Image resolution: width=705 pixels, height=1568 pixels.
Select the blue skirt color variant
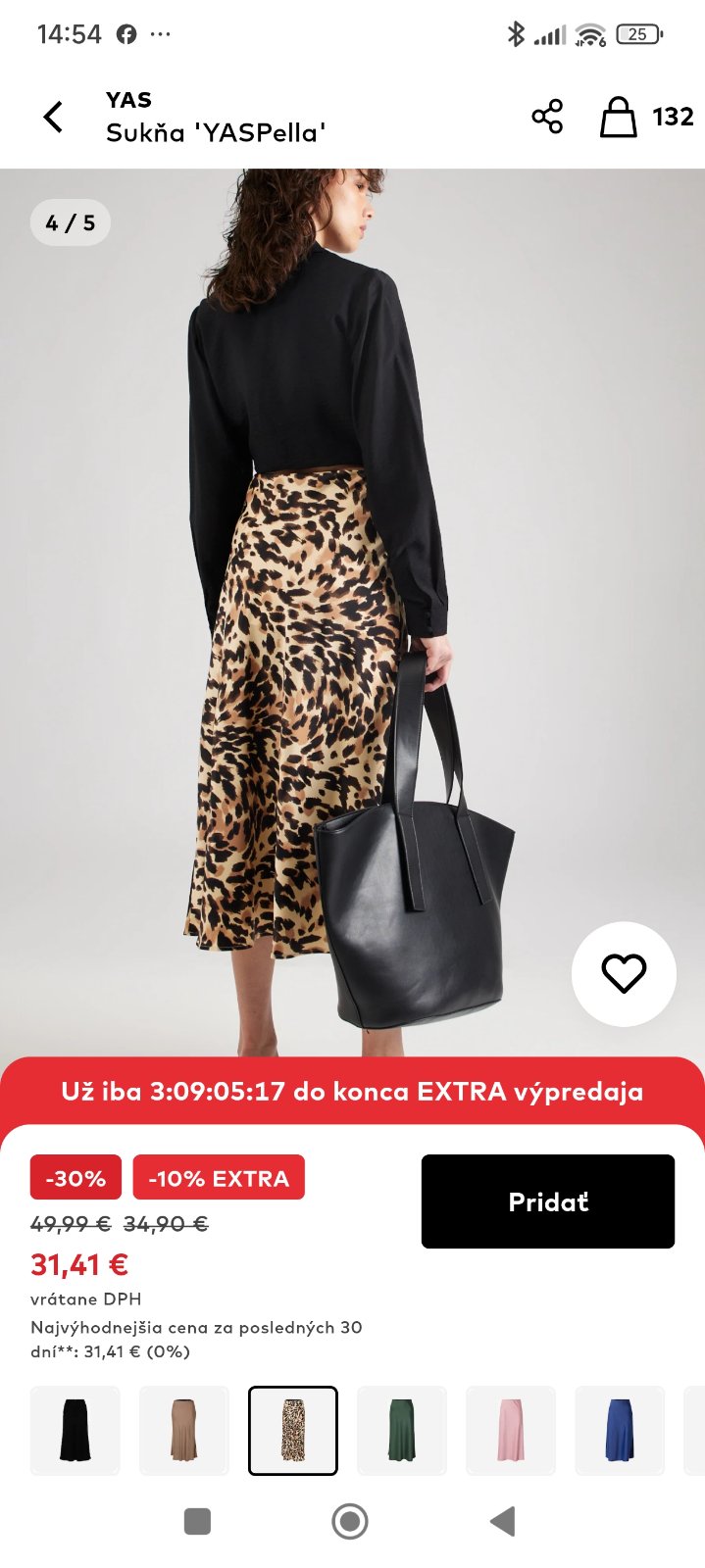pyautogui.click(x=620, y=1430)
